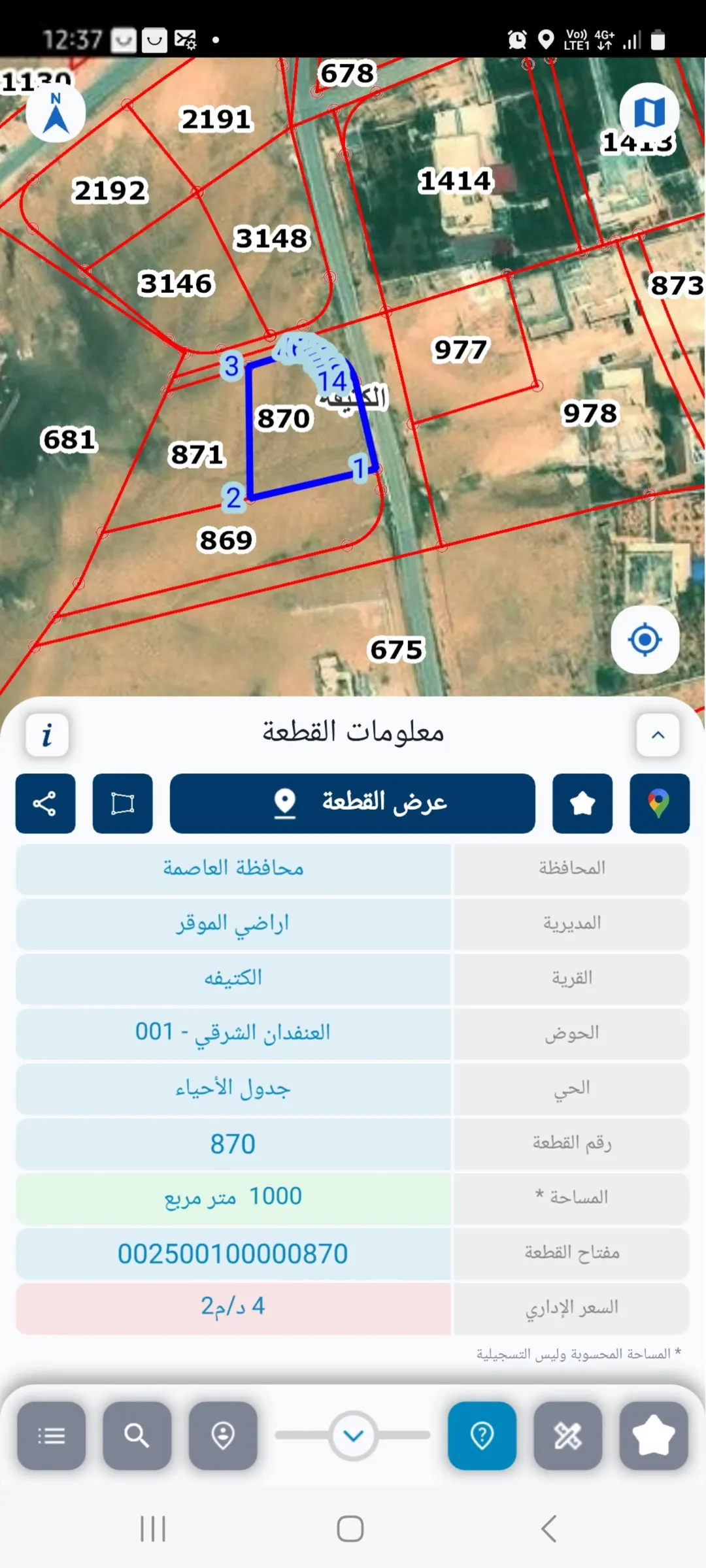Open the search tool in bottom toolbar
Screen dimensions: 706x1568
[137, 1435]
